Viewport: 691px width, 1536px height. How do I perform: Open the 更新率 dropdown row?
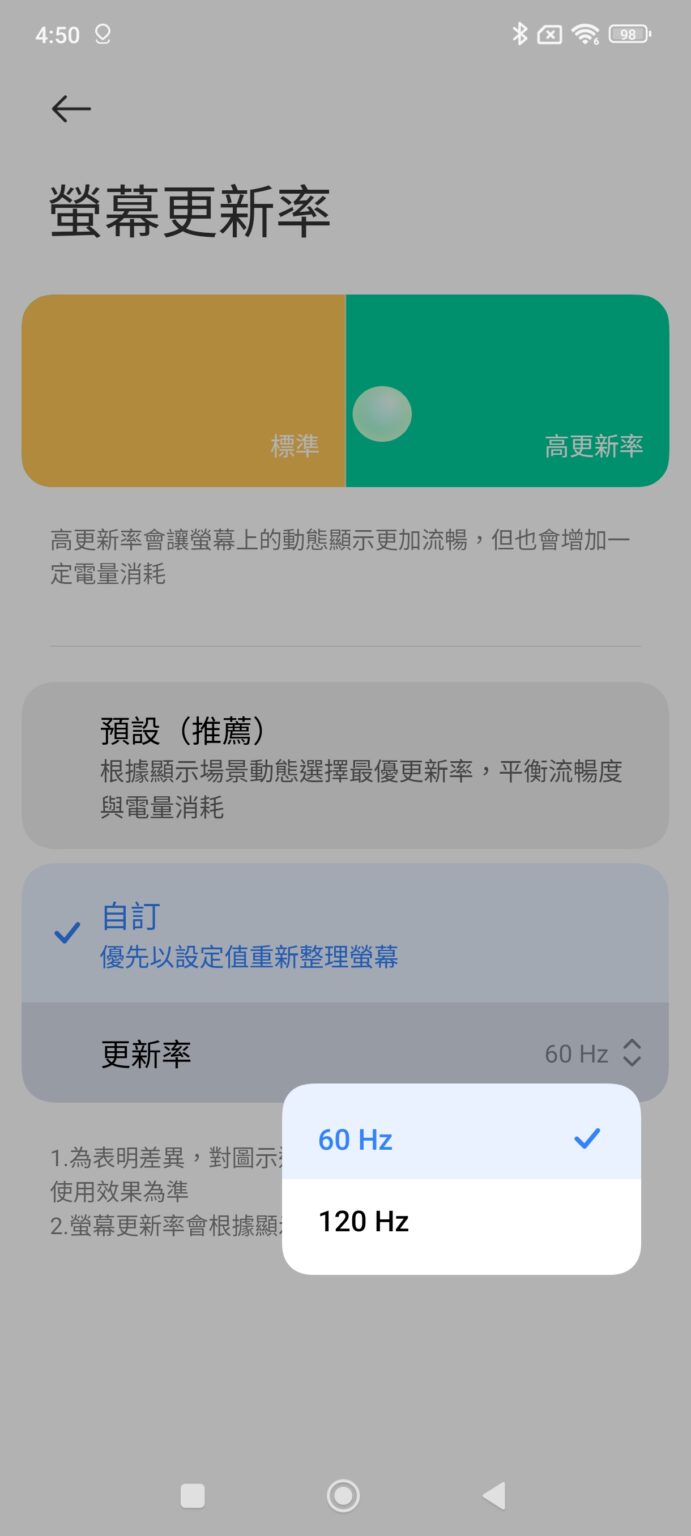coord(344,1053)
